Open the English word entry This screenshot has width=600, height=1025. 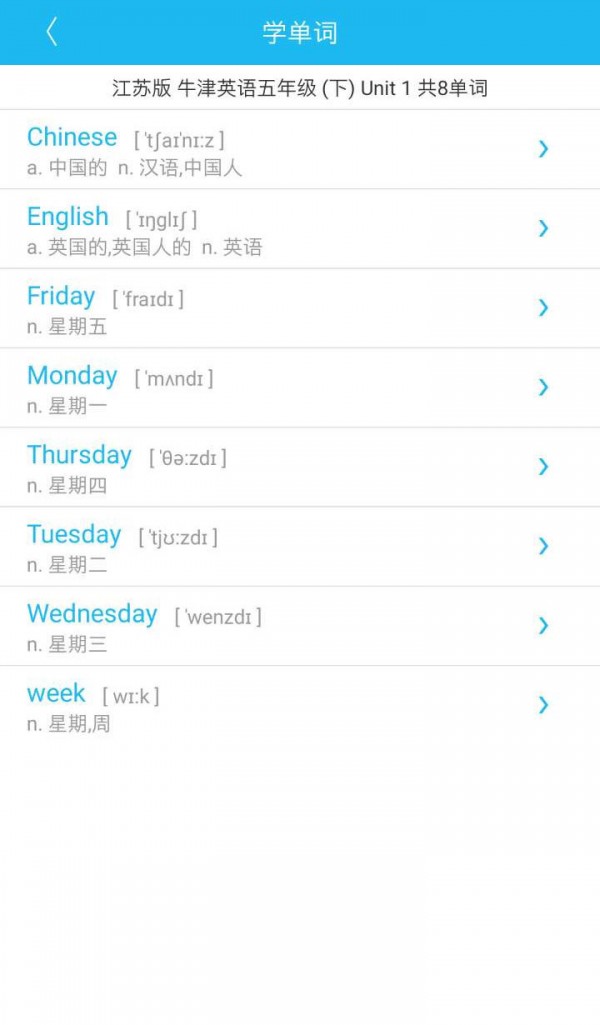300,229
